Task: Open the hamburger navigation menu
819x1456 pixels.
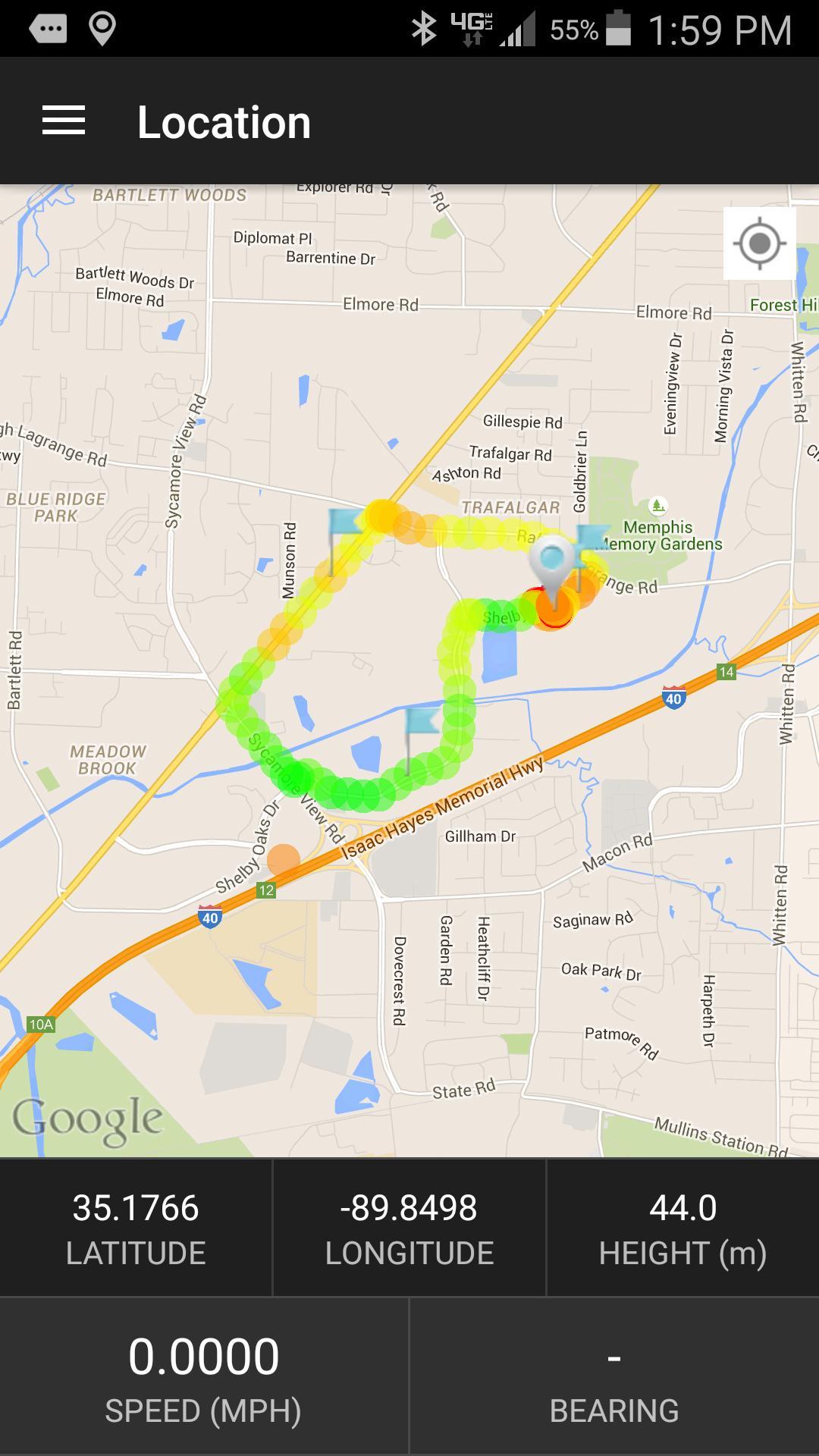Action: (64, 121)
